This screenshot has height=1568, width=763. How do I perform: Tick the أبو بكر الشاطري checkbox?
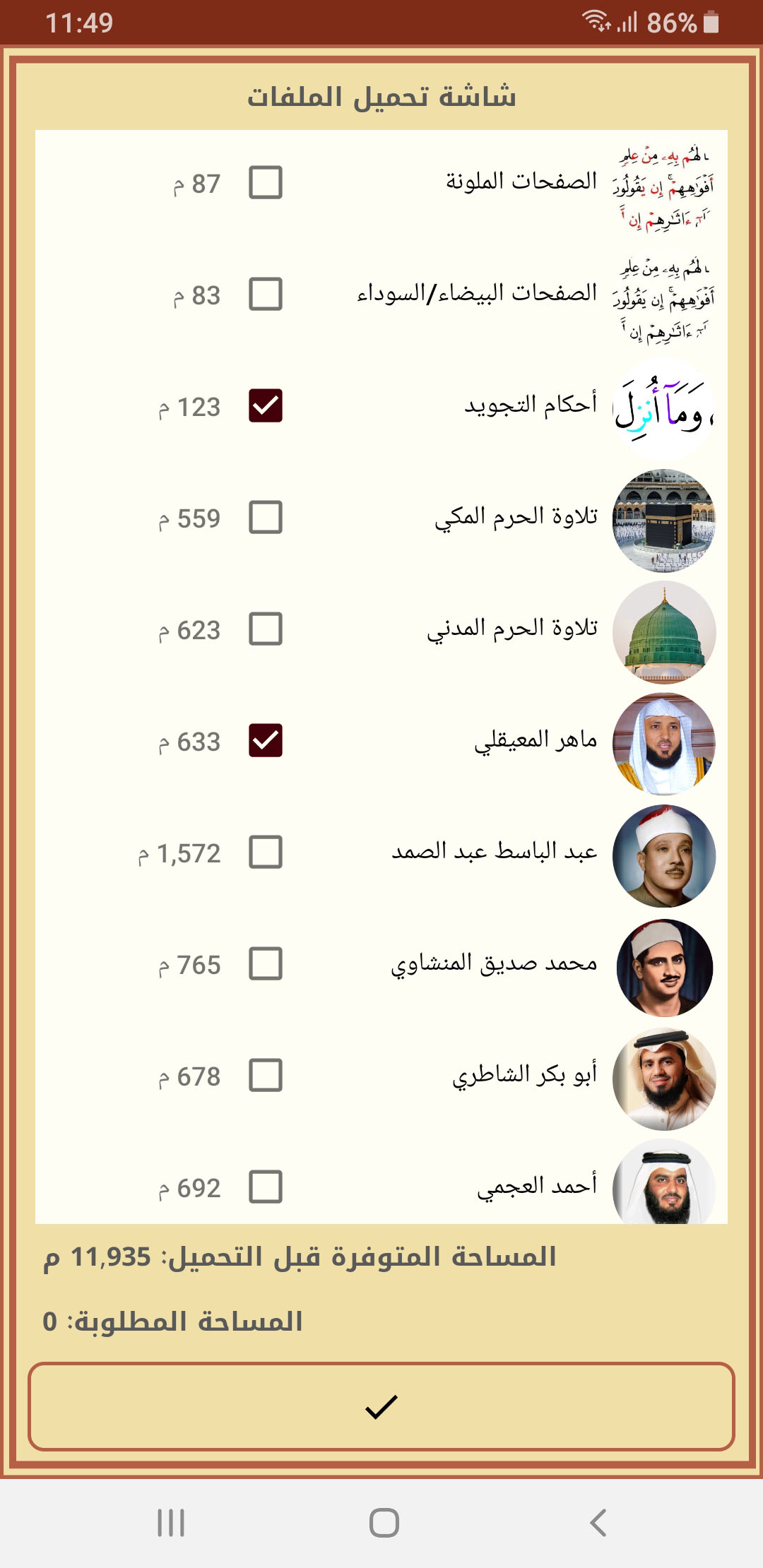click(266, 1075)
